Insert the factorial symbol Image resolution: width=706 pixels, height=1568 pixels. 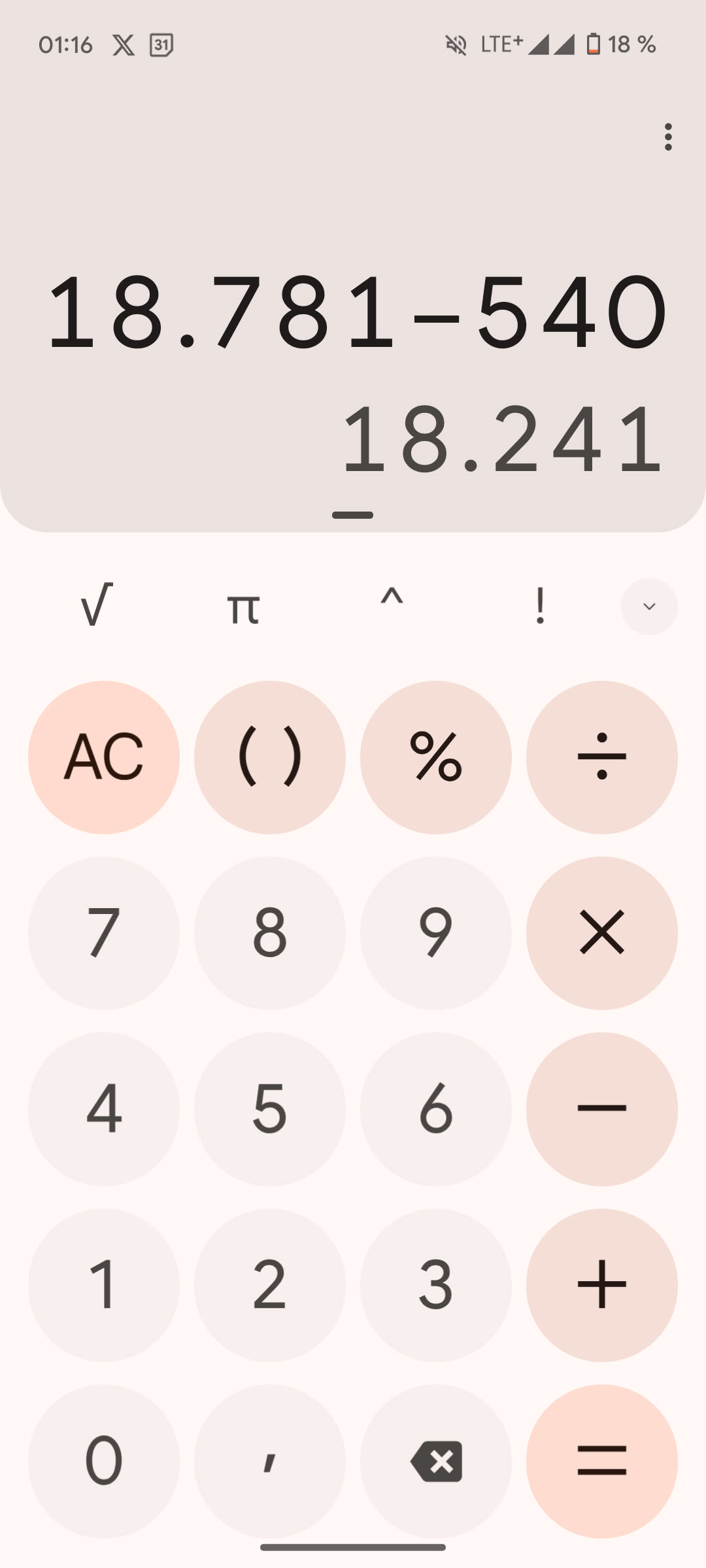pyautogui.click(x=539, y=606)
